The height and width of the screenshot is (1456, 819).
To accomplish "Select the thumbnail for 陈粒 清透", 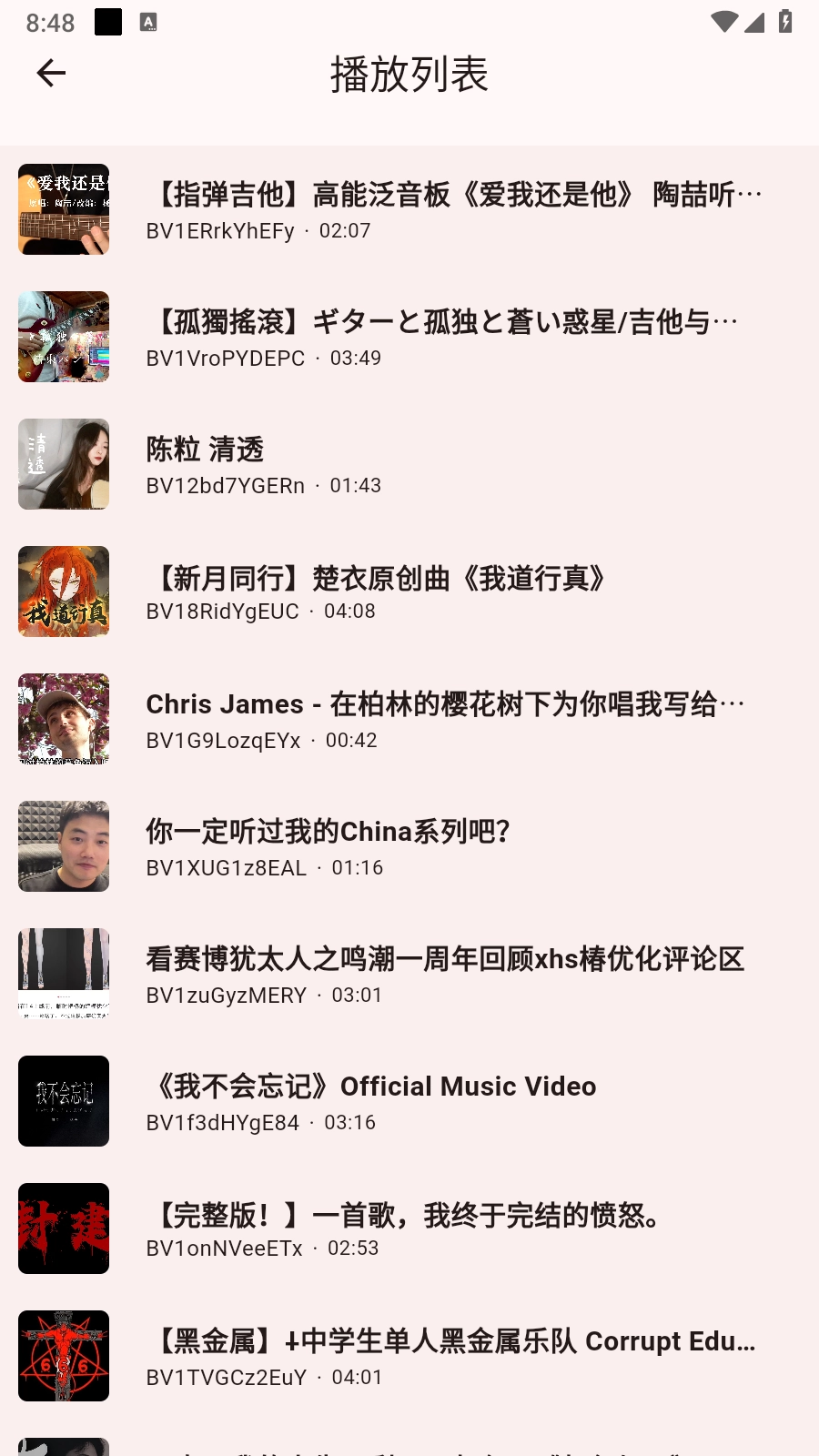I will coord(63,464).
